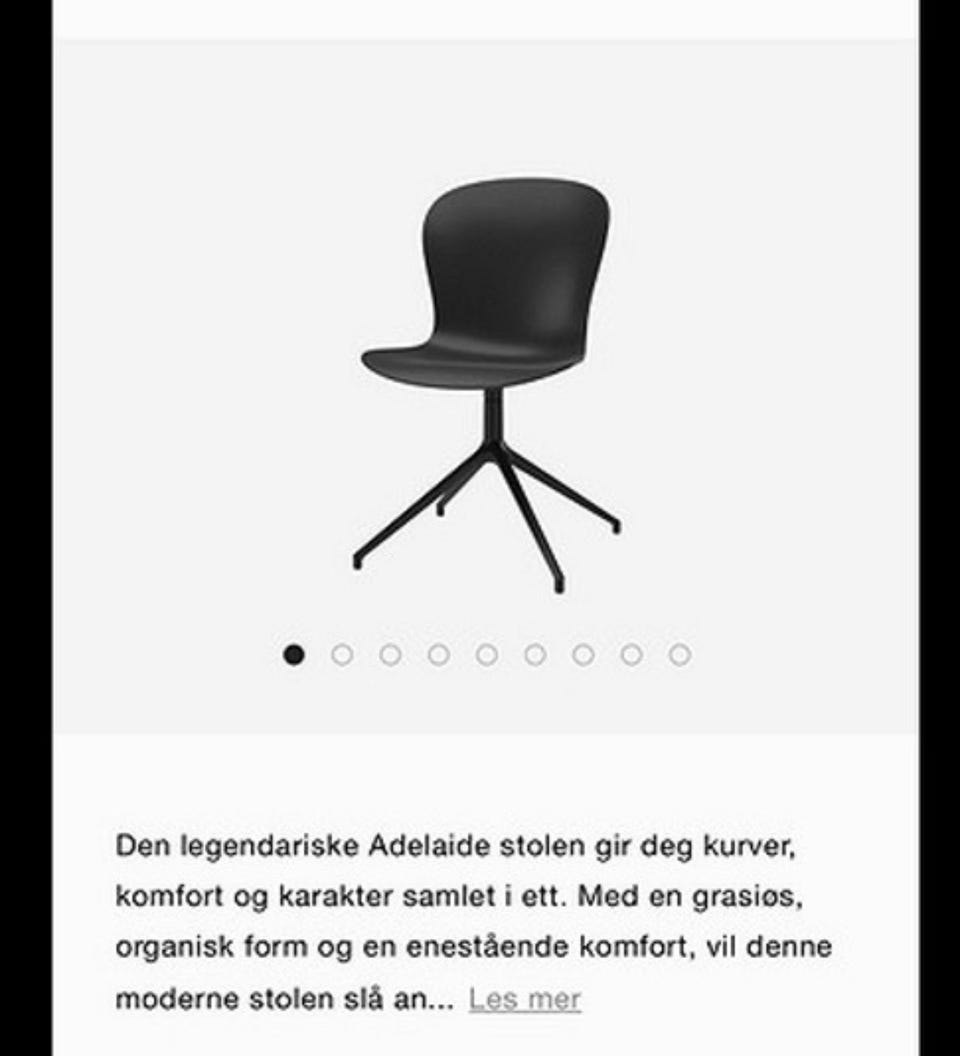Click the currently active filled dot
Image resolution: width=960 pixels, height=1056 pixels.
[x=292, y=654]
